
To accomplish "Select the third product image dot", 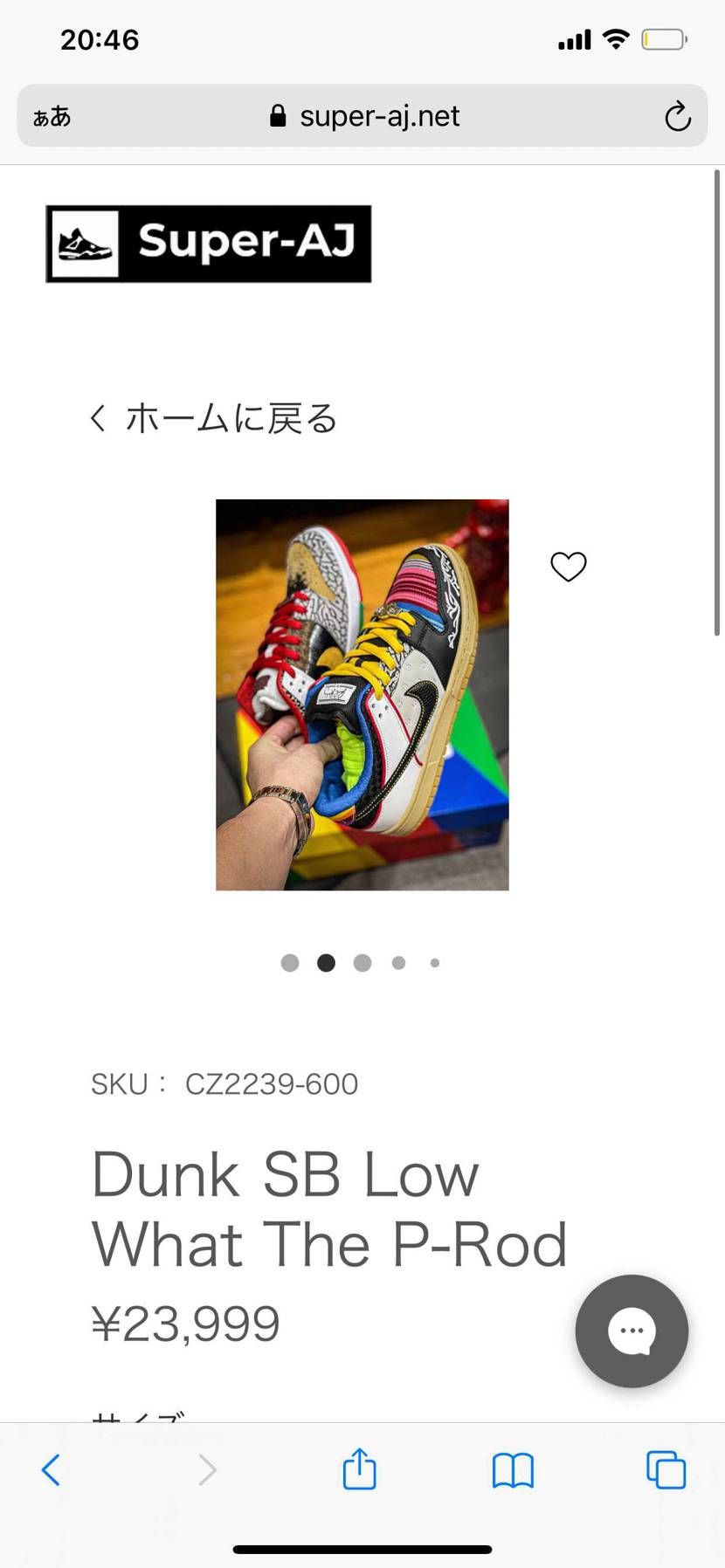I will tap(362, 962).
